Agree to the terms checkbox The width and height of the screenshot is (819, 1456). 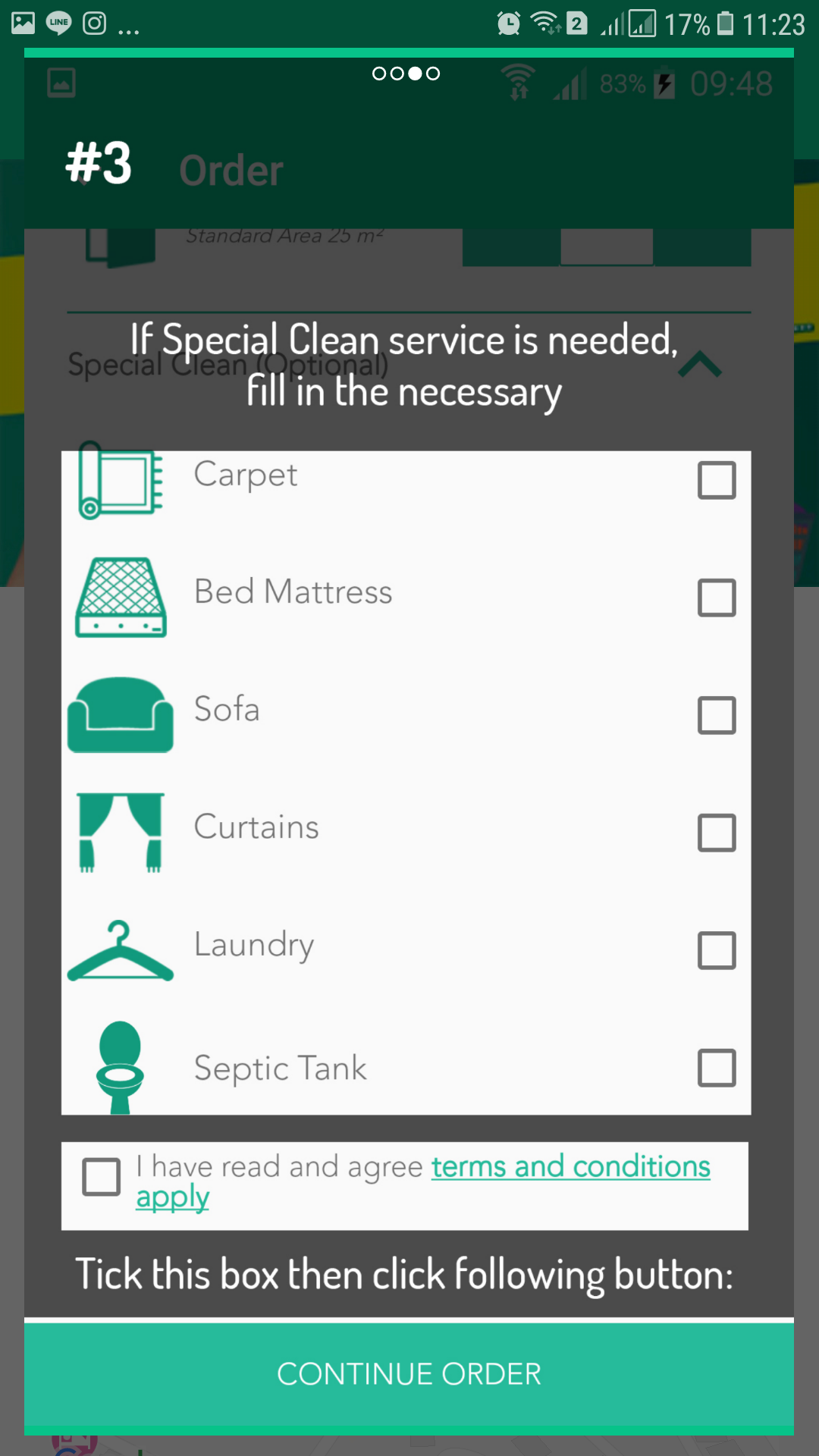(x=102, y=1177)
